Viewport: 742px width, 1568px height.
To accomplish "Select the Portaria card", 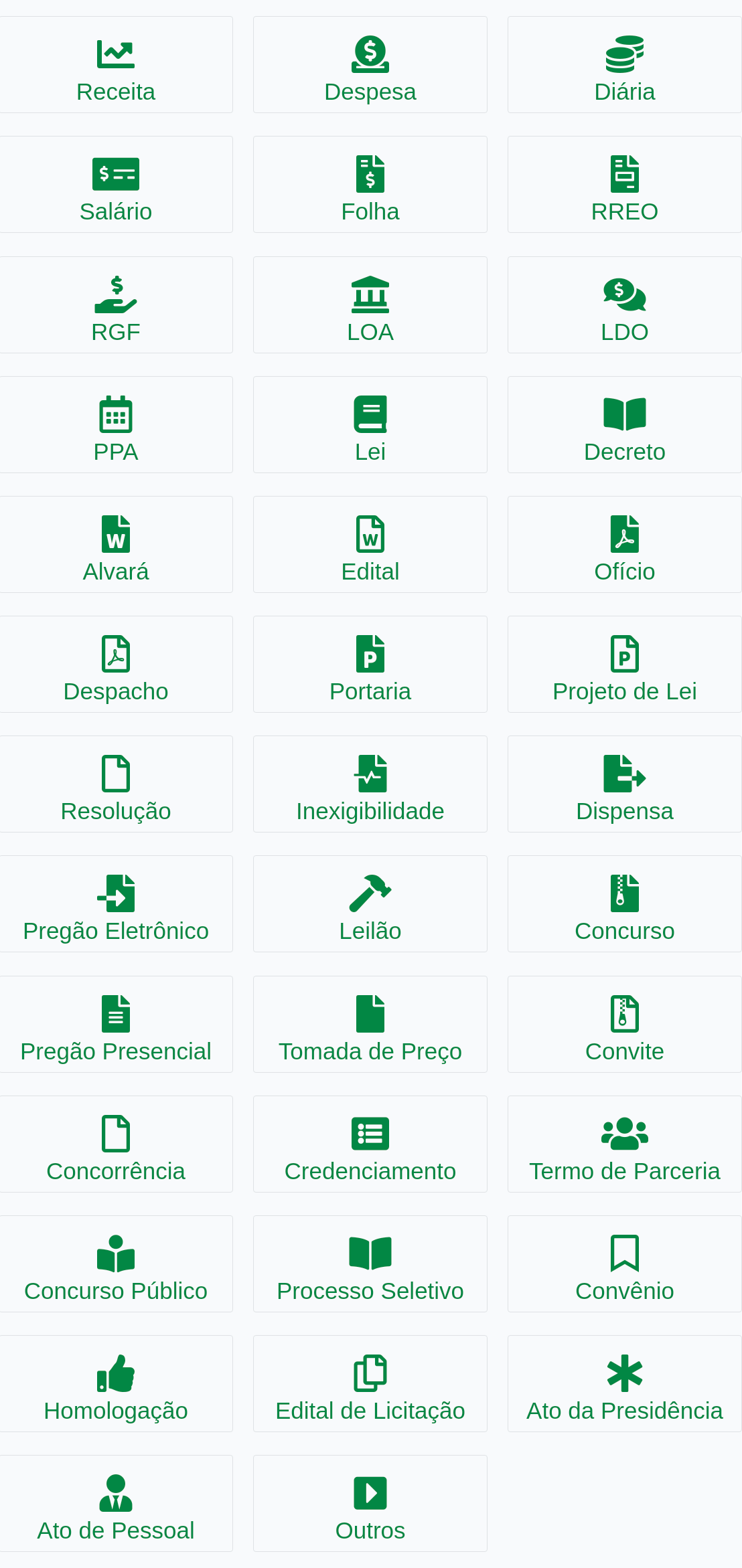I will (370, 664).
